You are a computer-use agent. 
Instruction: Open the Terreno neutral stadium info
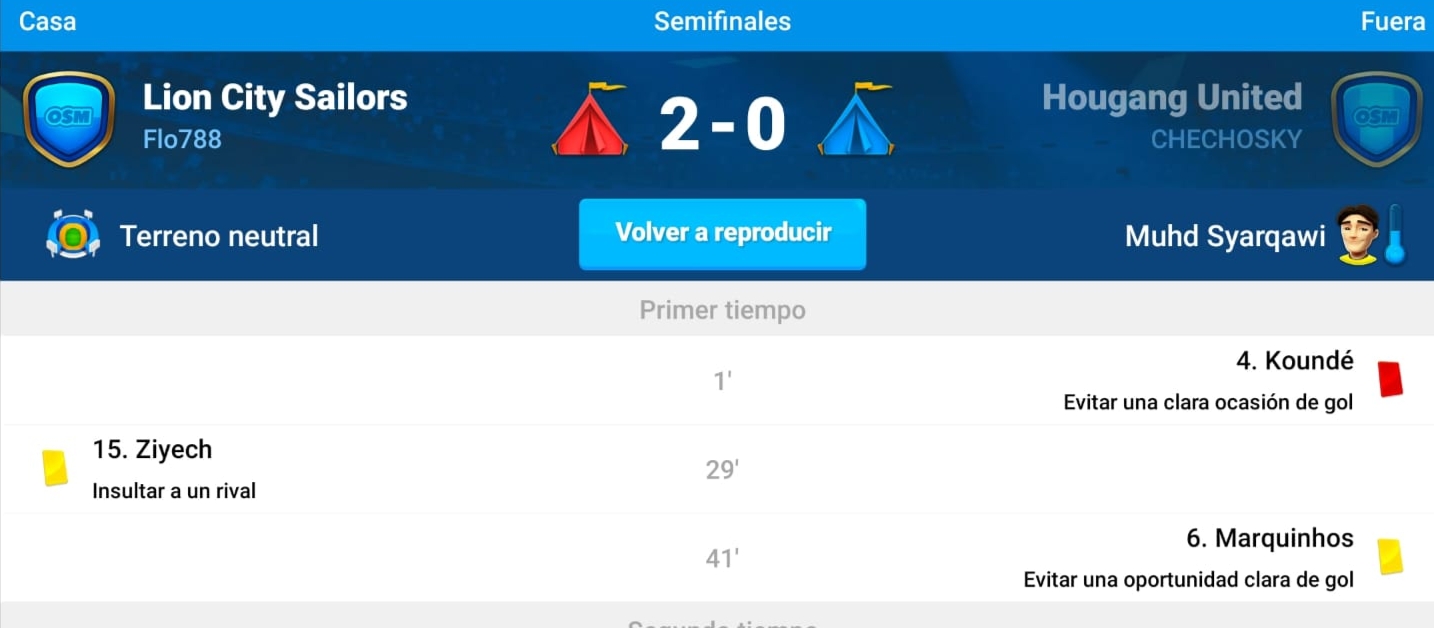218,236
